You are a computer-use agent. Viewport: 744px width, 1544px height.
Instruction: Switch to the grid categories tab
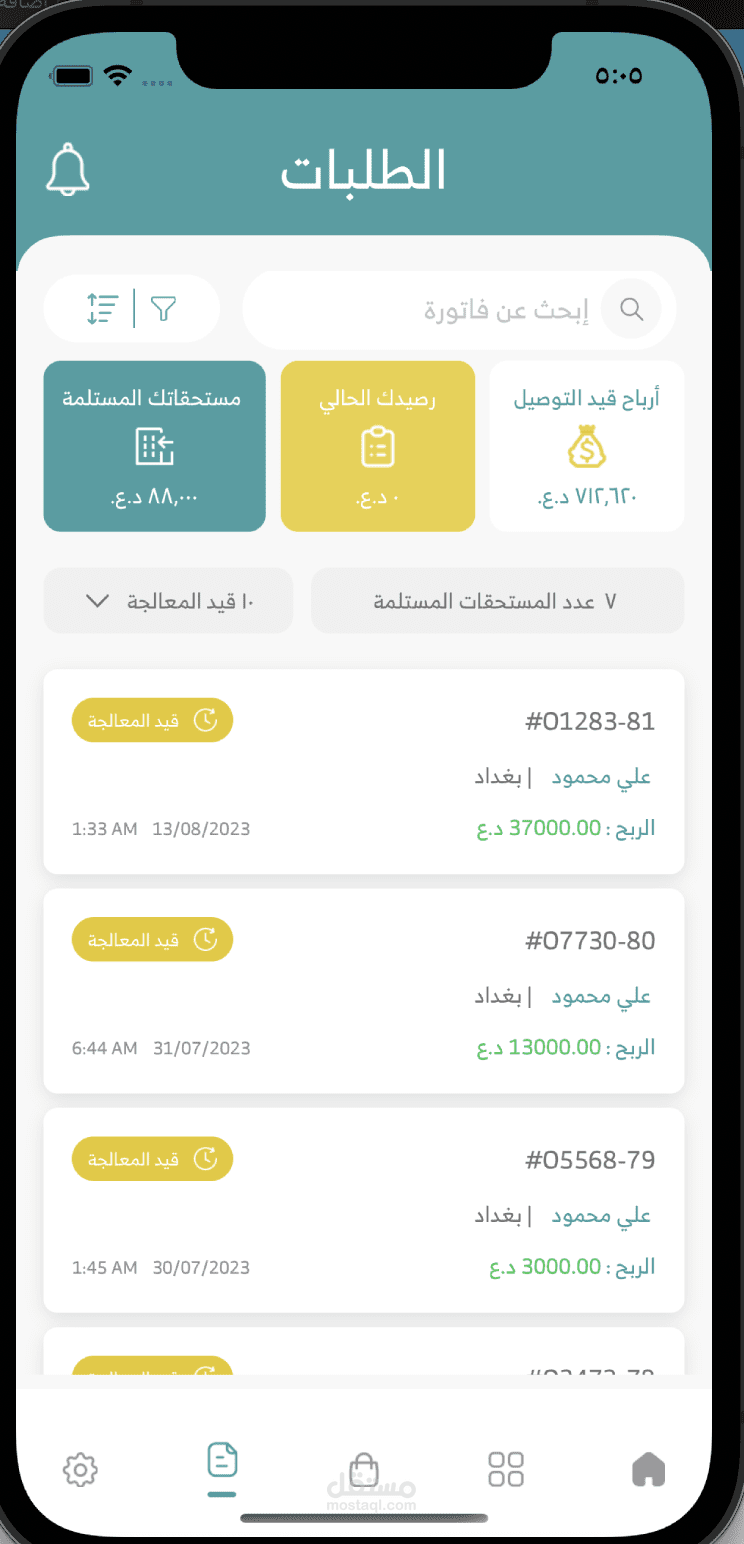pyautogui.click(x=505, y=1469)
